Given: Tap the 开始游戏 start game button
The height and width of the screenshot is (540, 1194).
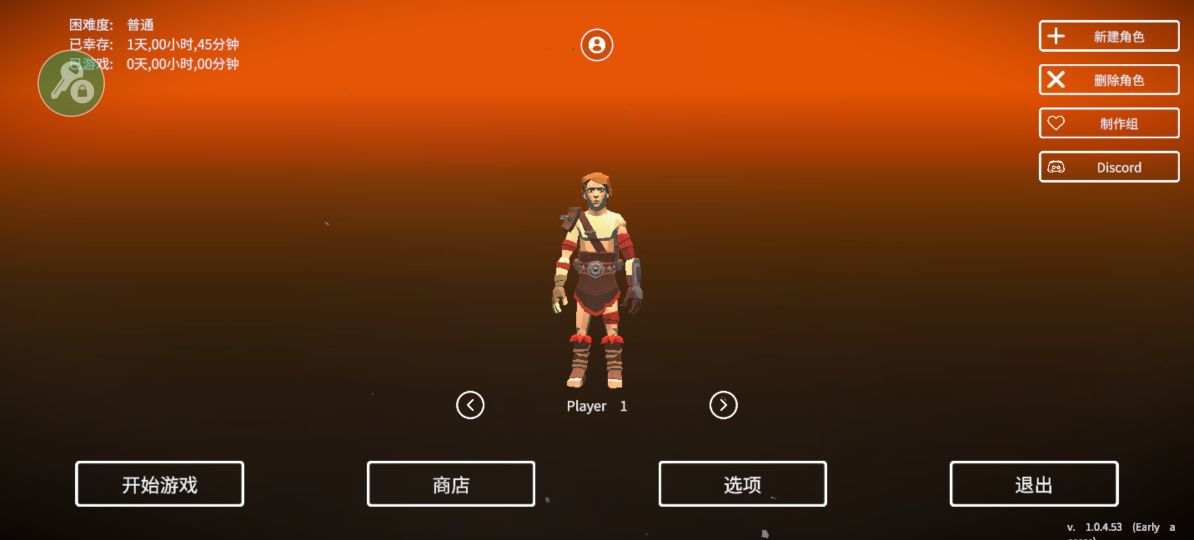Looking at the screenshot, I should pyautogui.click(x=160, y=484).
